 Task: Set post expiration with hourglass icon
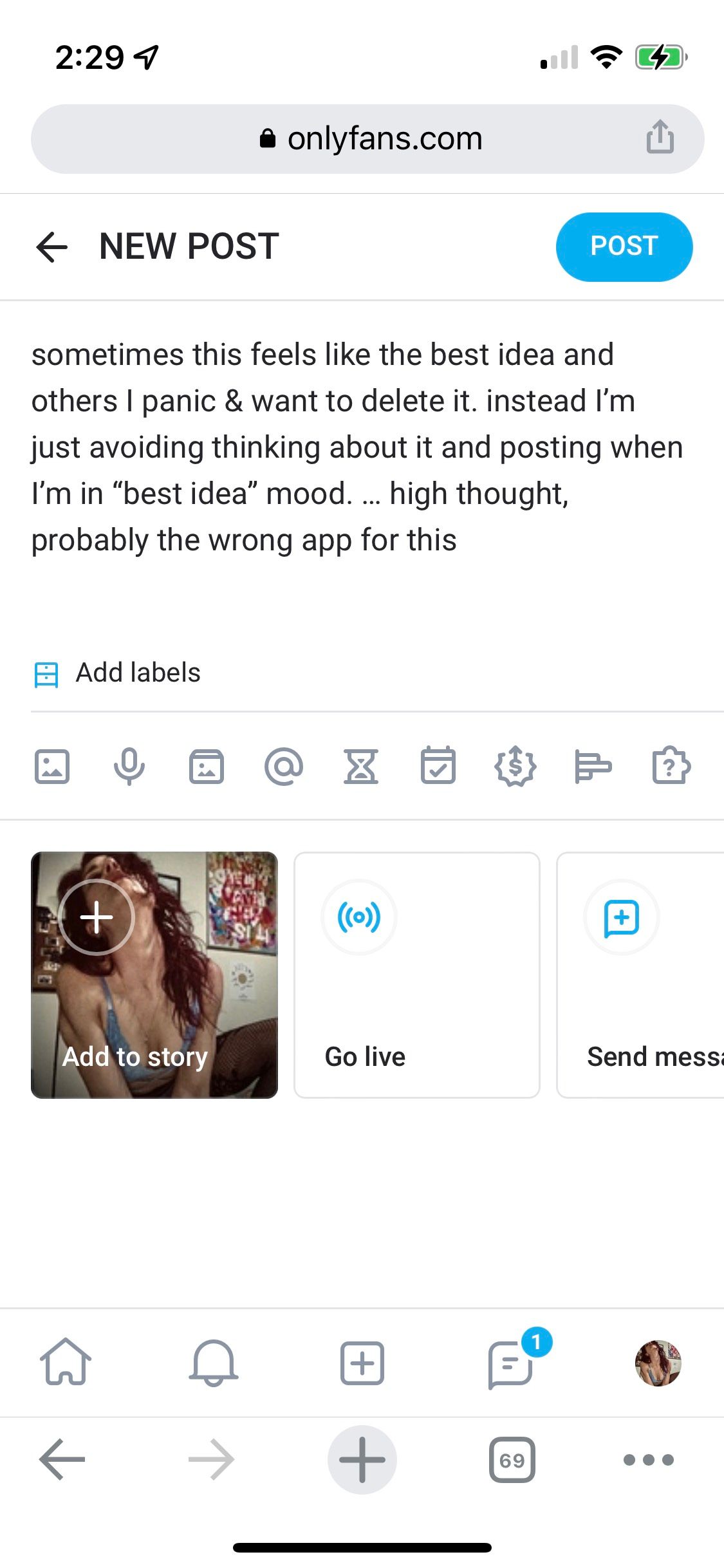(x=361, y=767)
